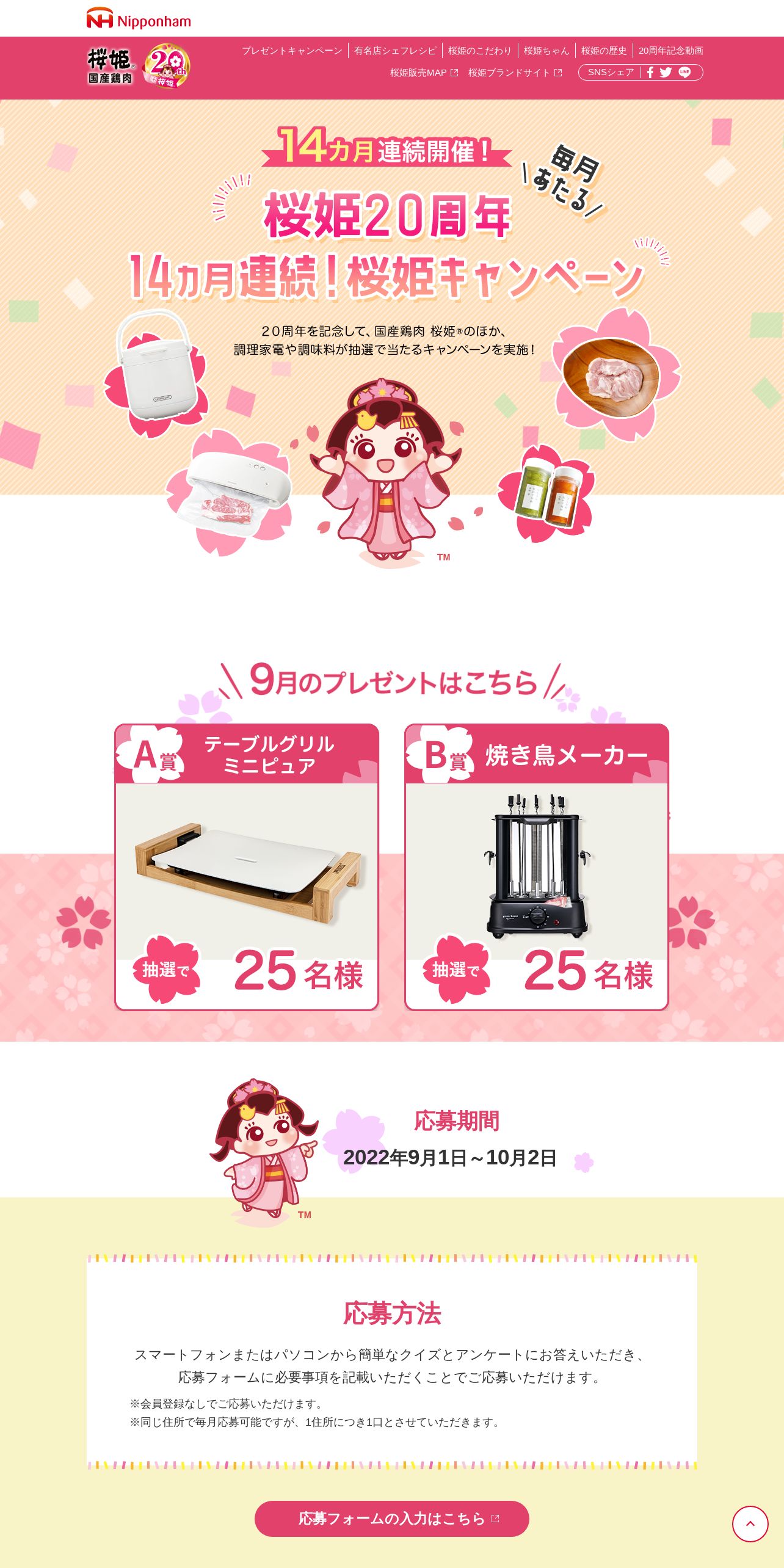Open the 桜姫ちゃん page
This screenshot has height=1568, width=784.
click(x=546, y=51)
